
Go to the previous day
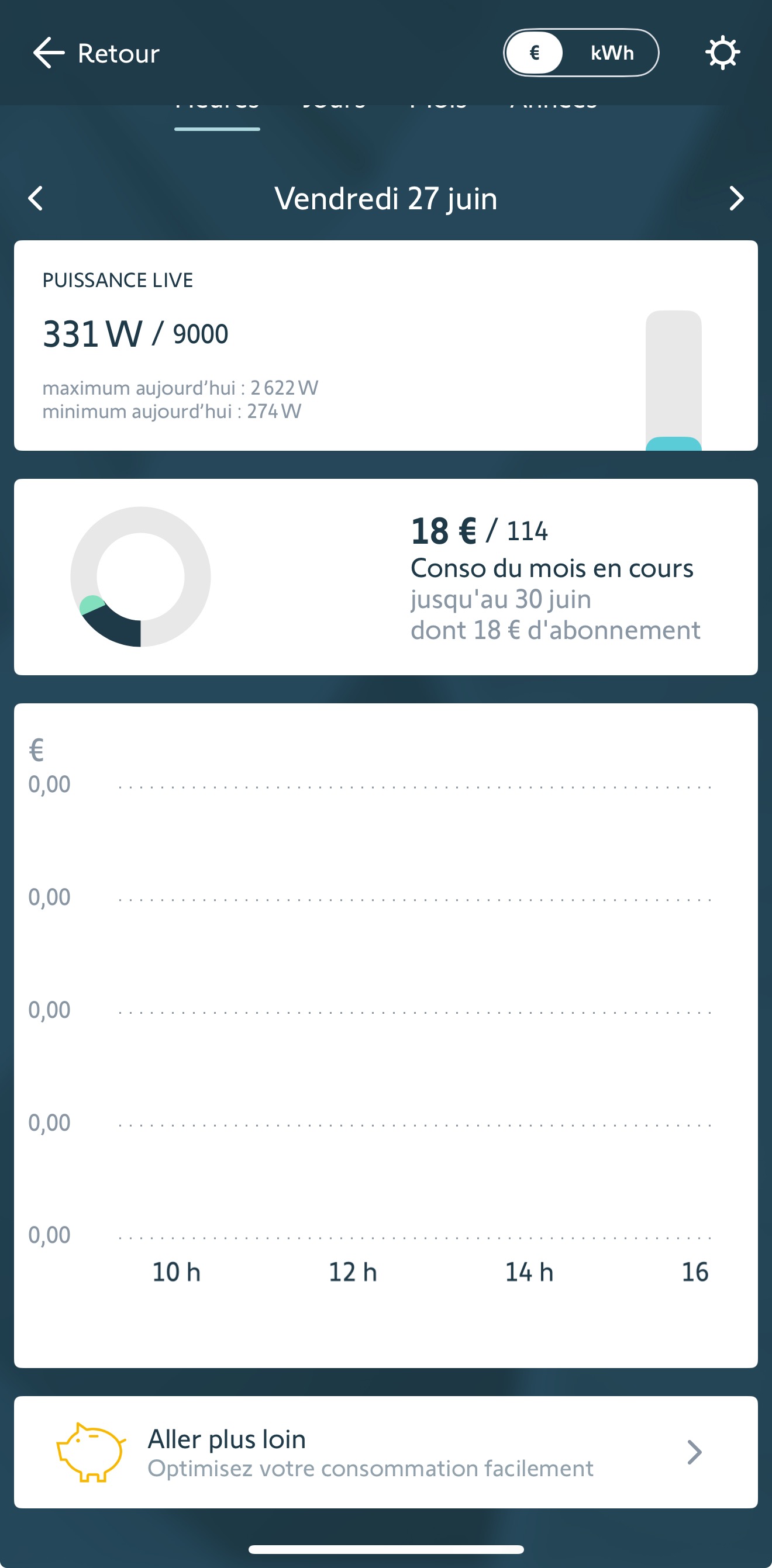pos(36,198)
